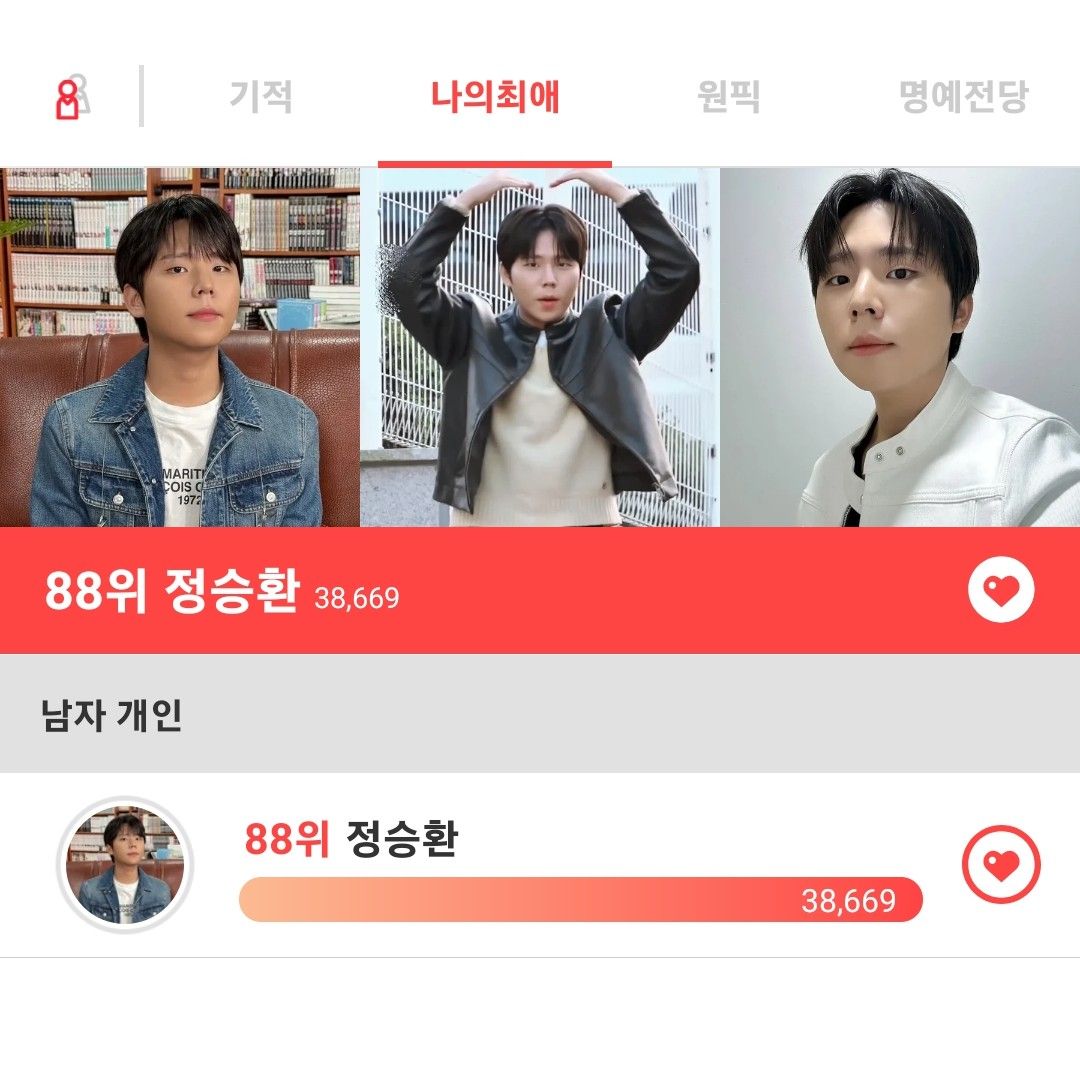The width and height of the screenshot is (1080, 1080).
Task: Open 정승환's round profile picture
Action: pos(125,866)
